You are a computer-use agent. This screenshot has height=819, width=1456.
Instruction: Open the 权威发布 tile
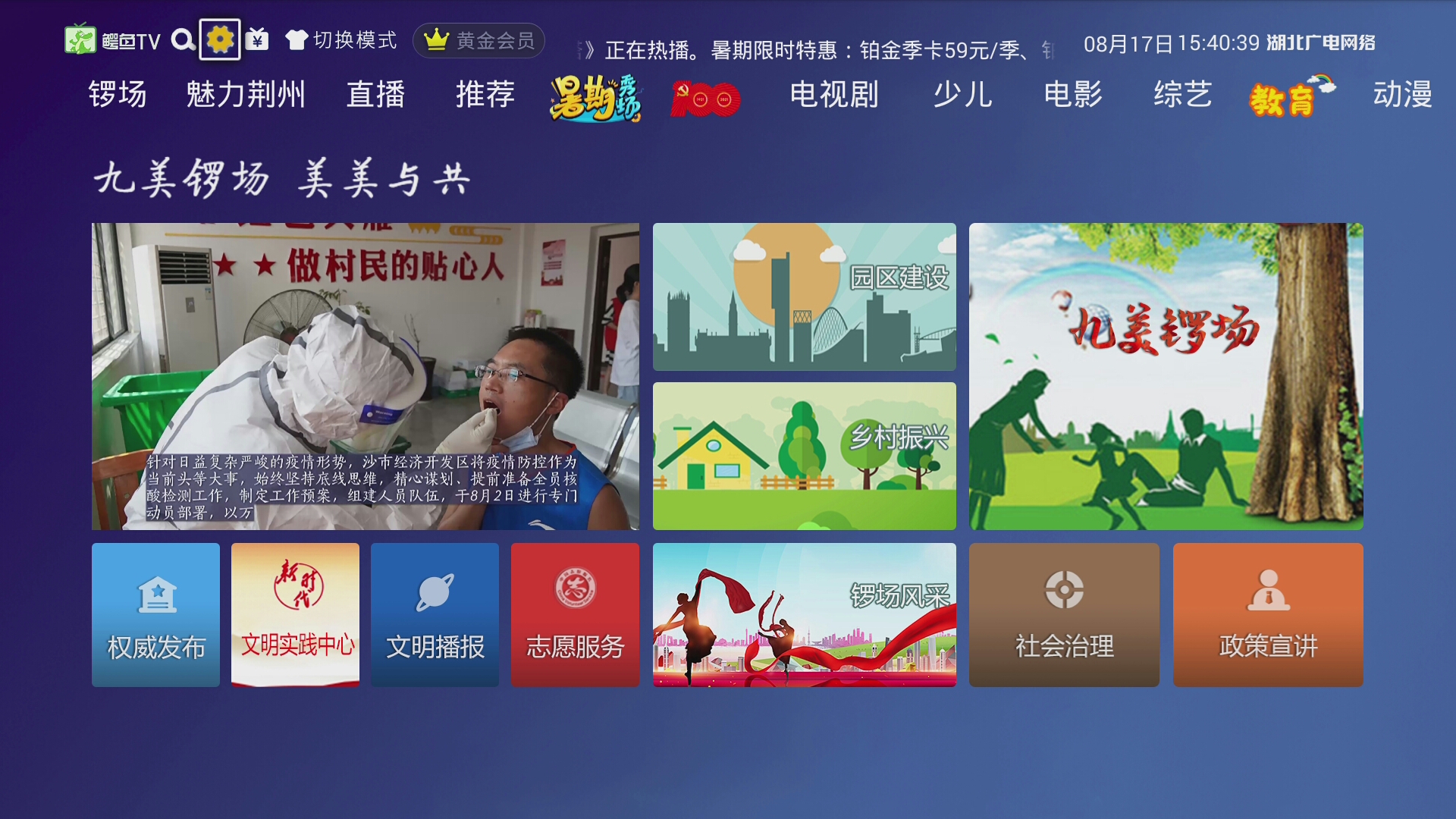coord(155,615)
